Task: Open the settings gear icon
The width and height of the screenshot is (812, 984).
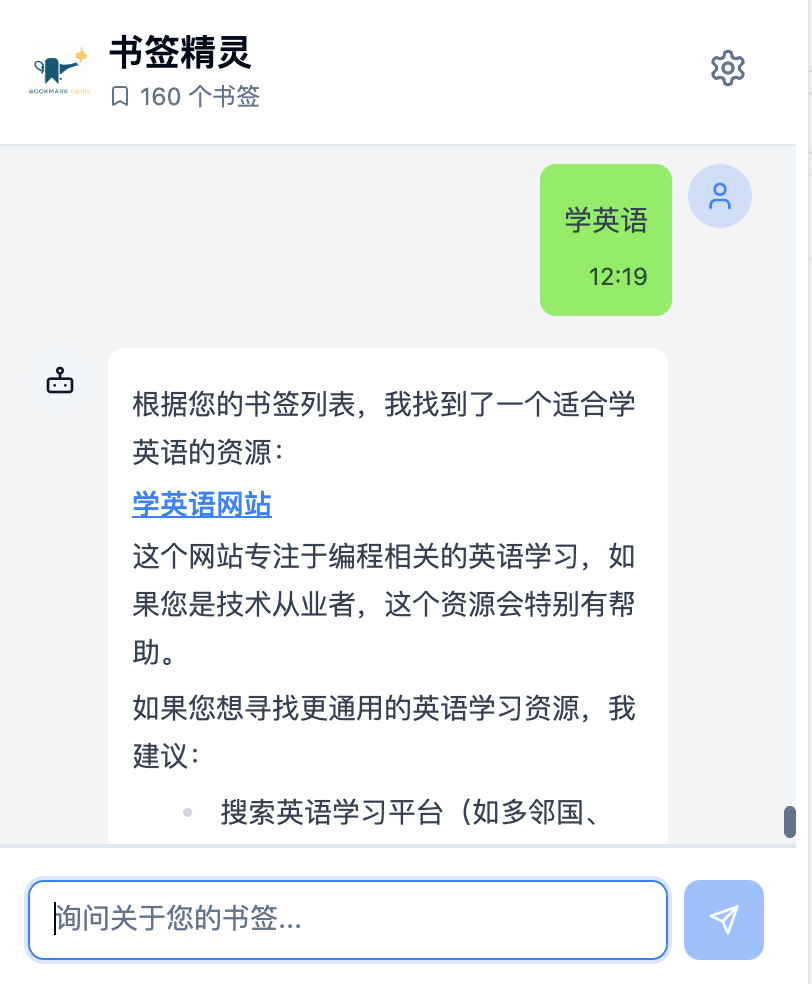Action: (728, 68)
